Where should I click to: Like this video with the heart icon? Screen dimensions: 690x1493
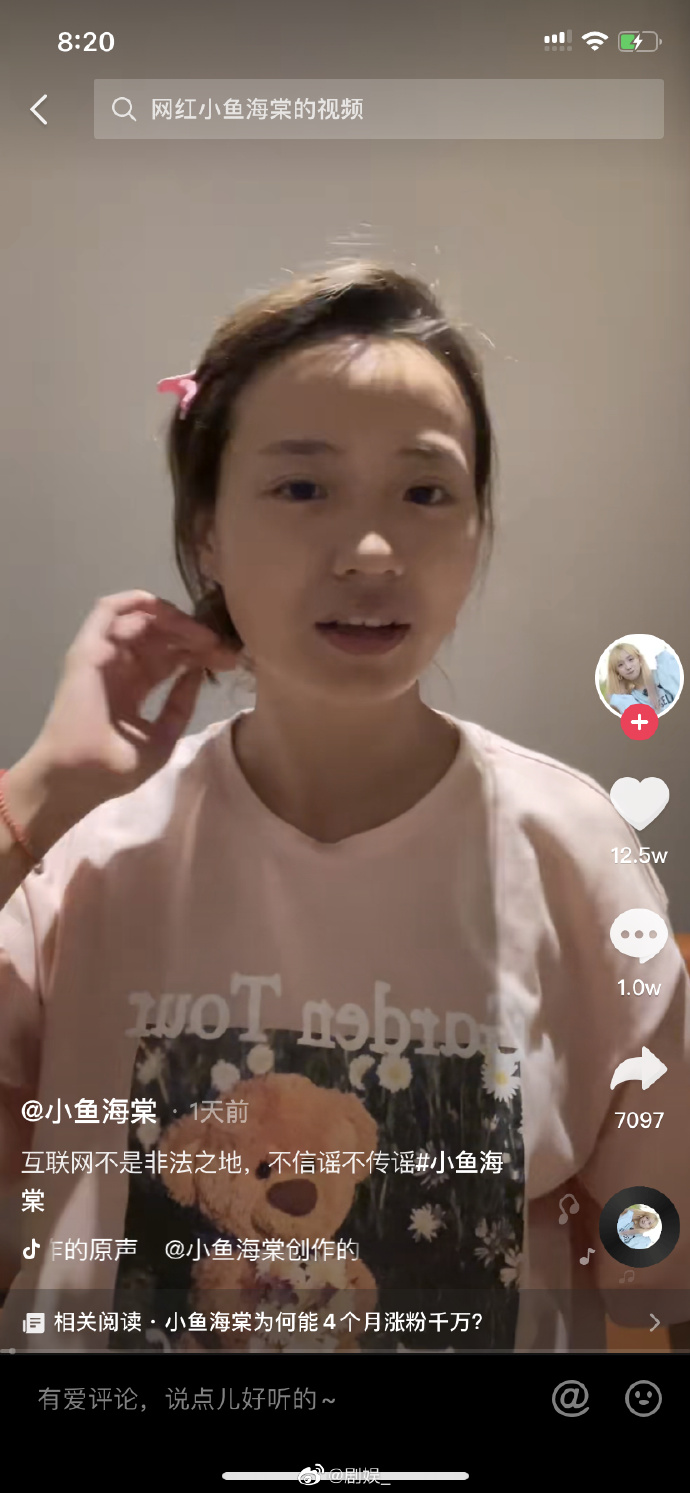point(639,804)
